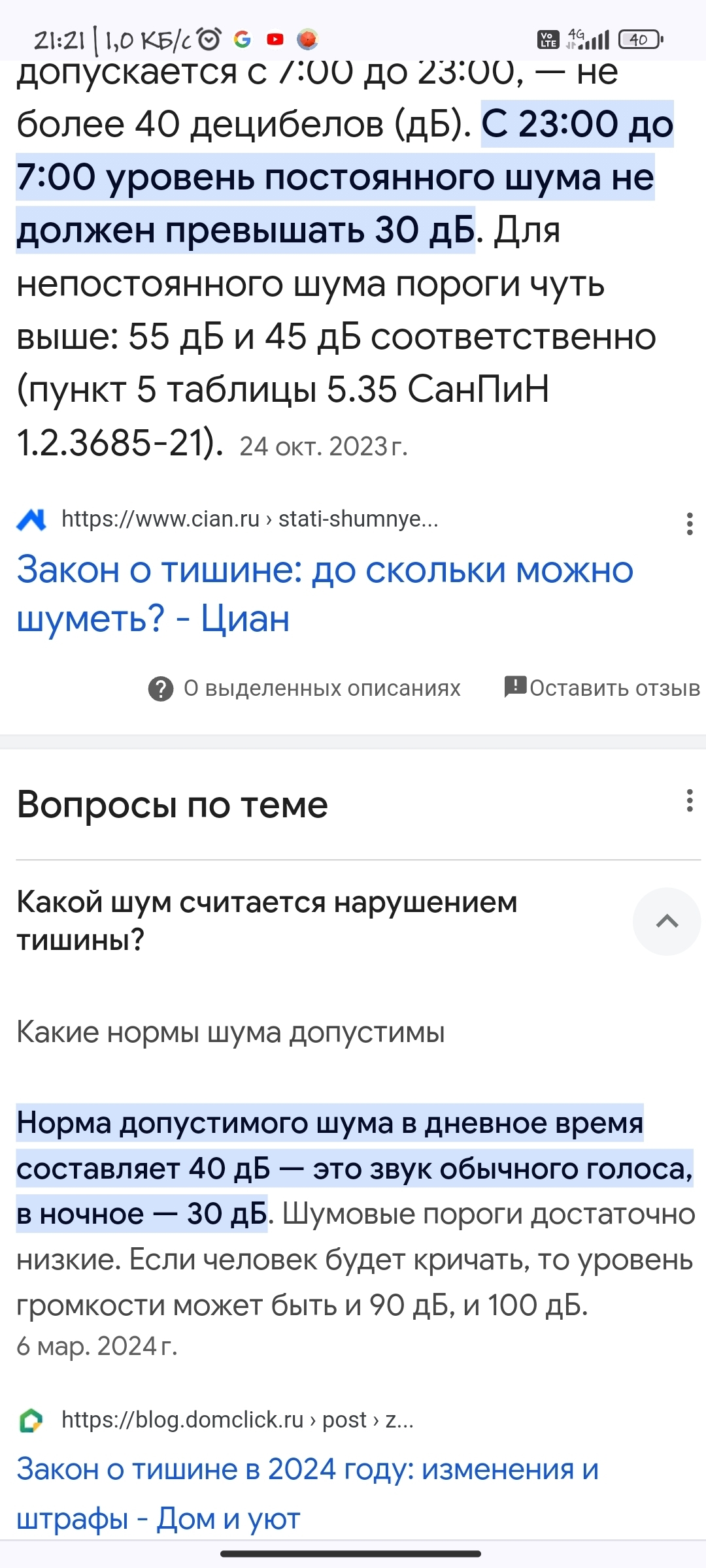This screenshot has width=706, height=1568.
Task: Tap 'Оставить отзыв' to send feedback
Action: click(602, 688)
